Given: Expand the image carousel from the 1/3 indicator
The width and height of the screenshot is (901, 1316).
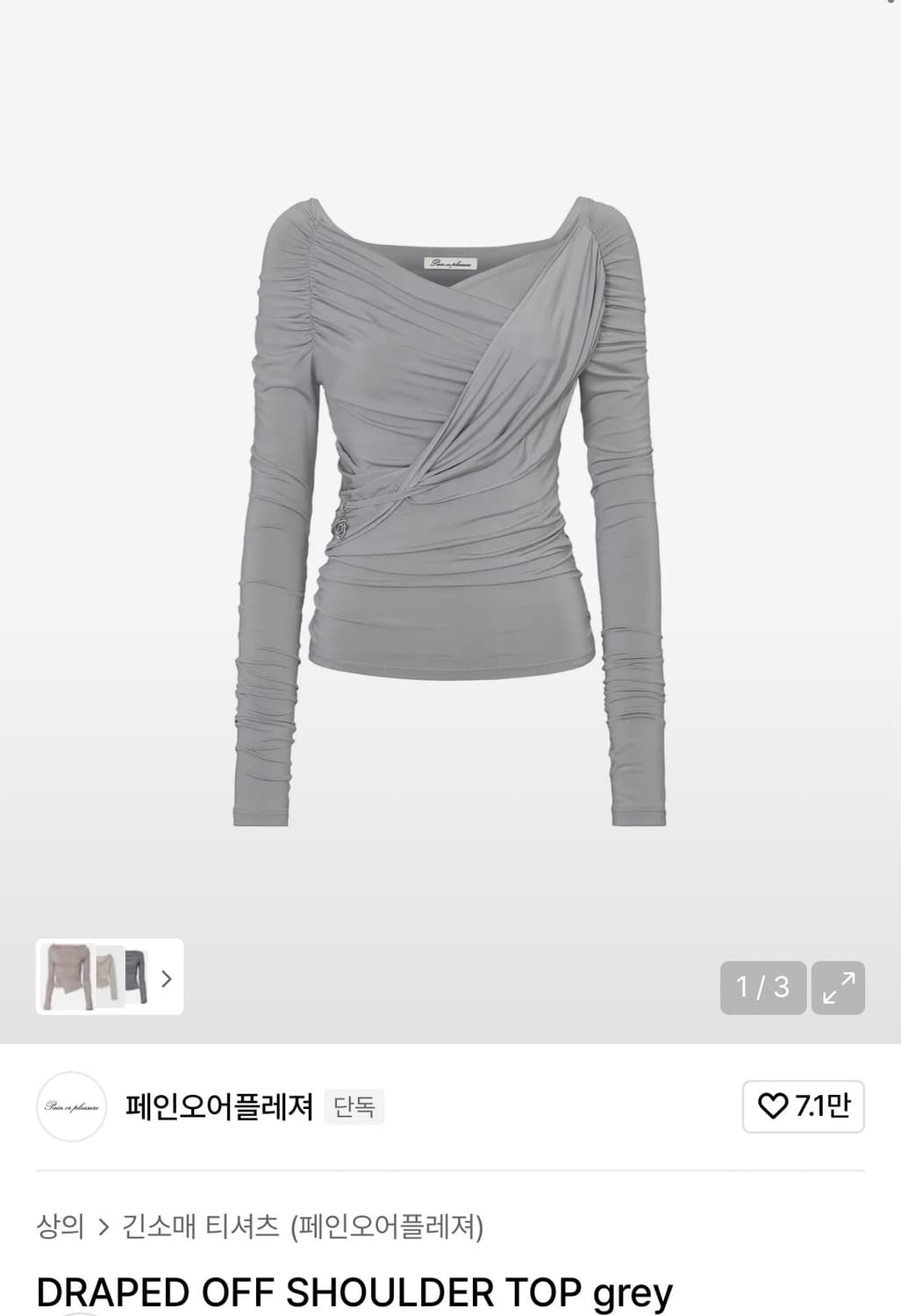Looking at the screenshot, I should click(762, 987).
